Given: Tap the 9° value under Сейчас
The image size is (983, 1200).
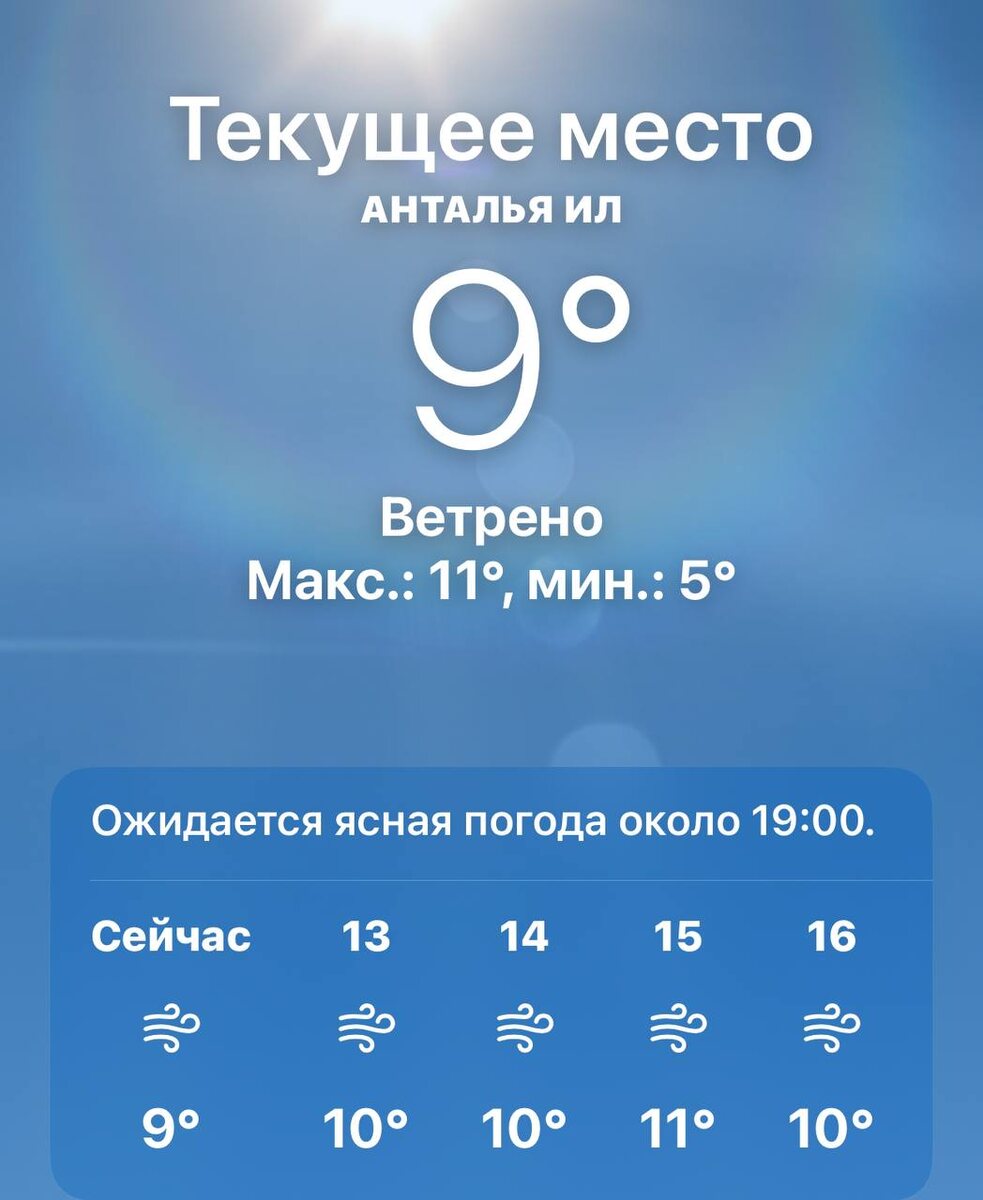Looking at the screenshot, I should (170, 1123).
